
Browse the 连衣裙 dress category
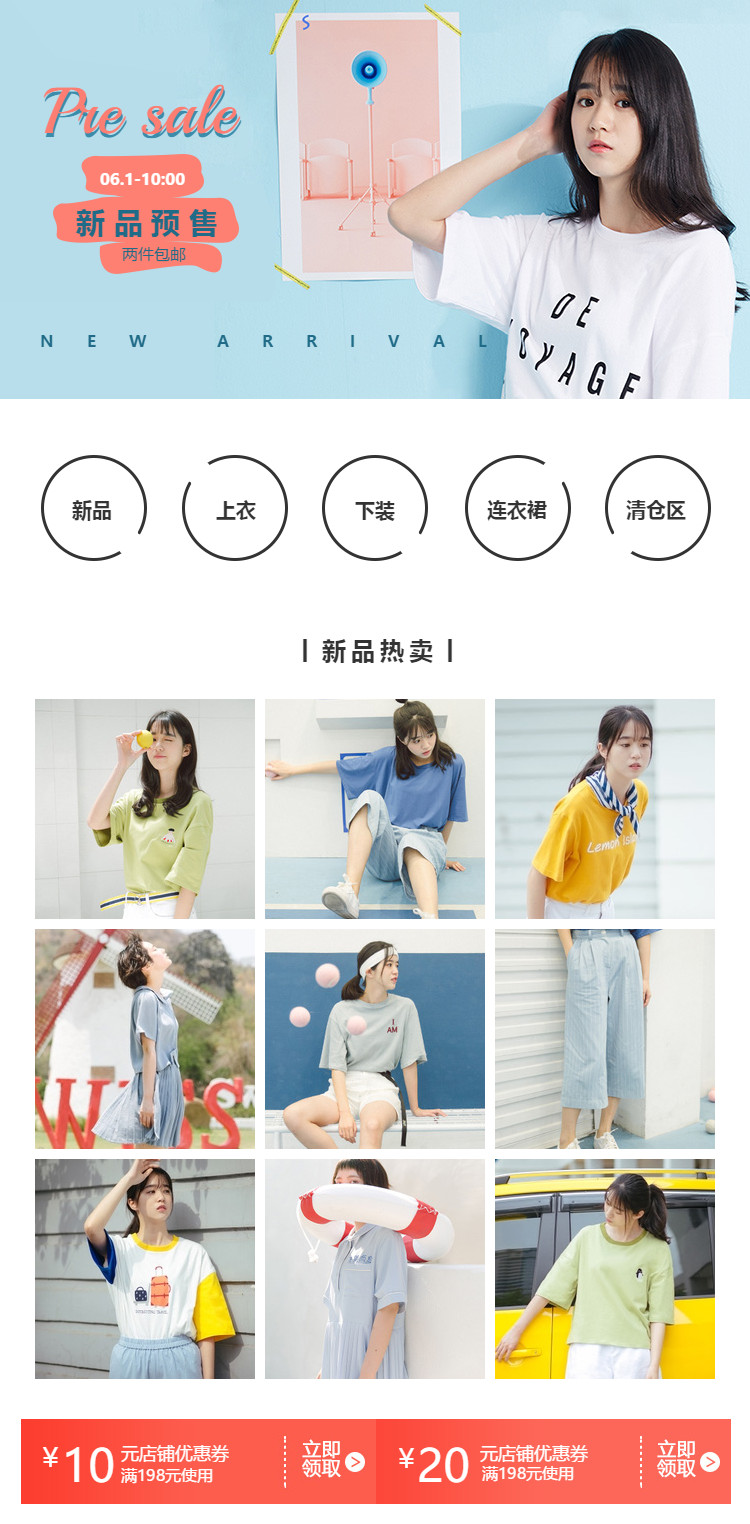(516, 508)
